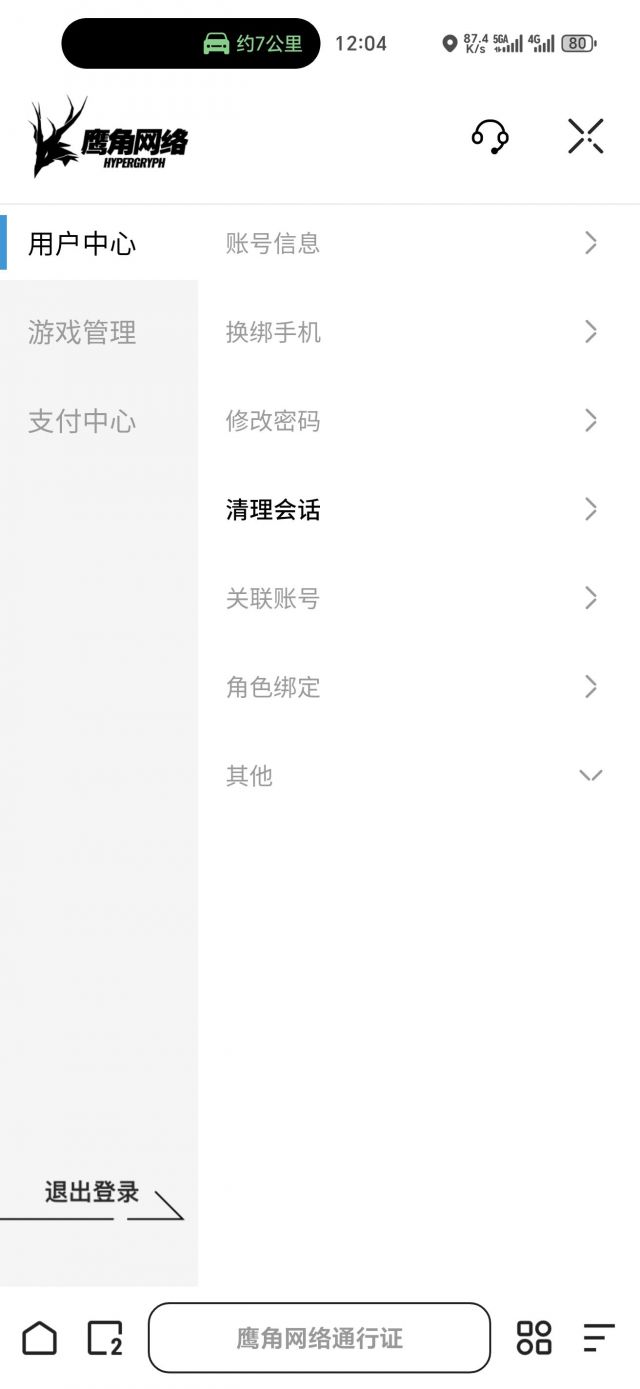The image size is (640, 1389).
Task: Open the browser menu lines icon
Action: pyautogui.click(x=598, y=1338)
